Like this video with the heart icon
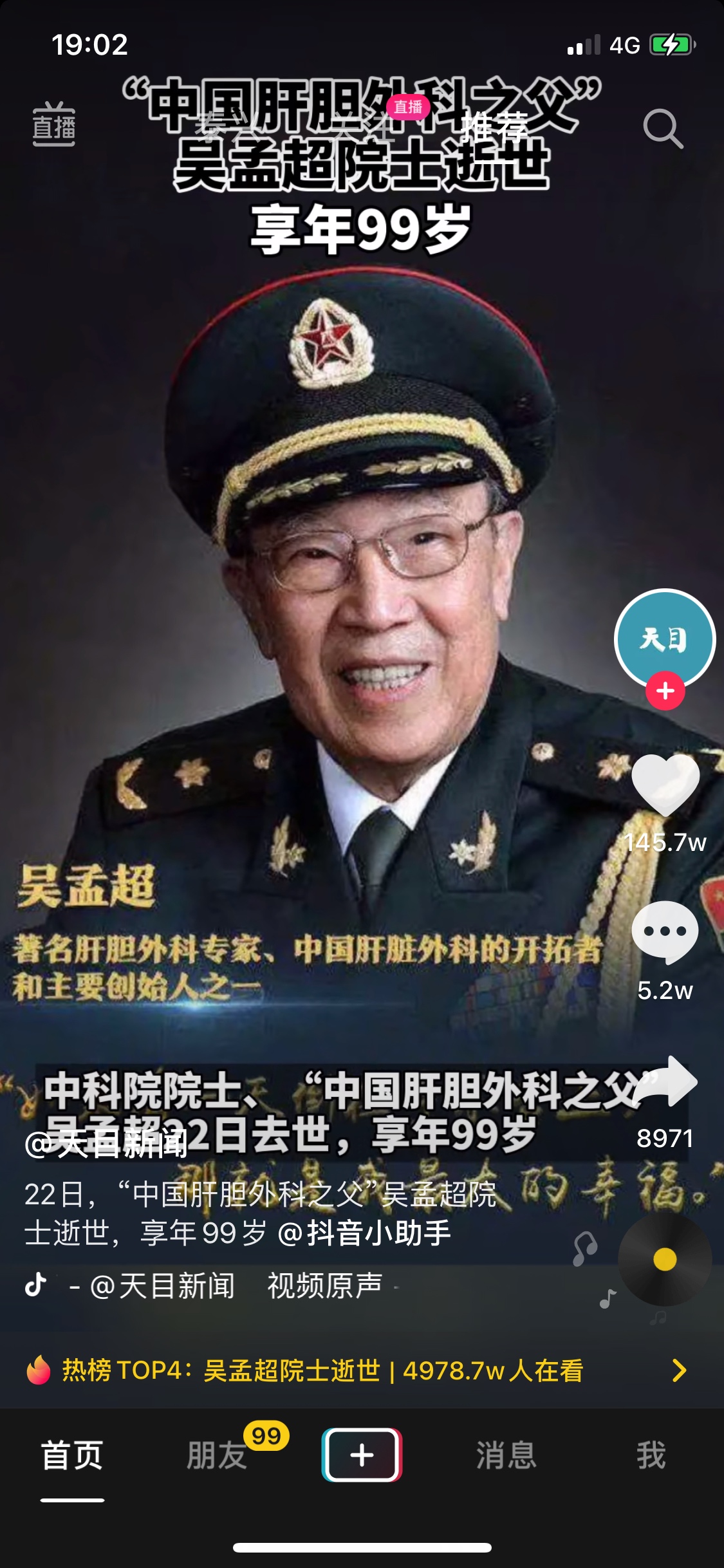 coord(665,785)
